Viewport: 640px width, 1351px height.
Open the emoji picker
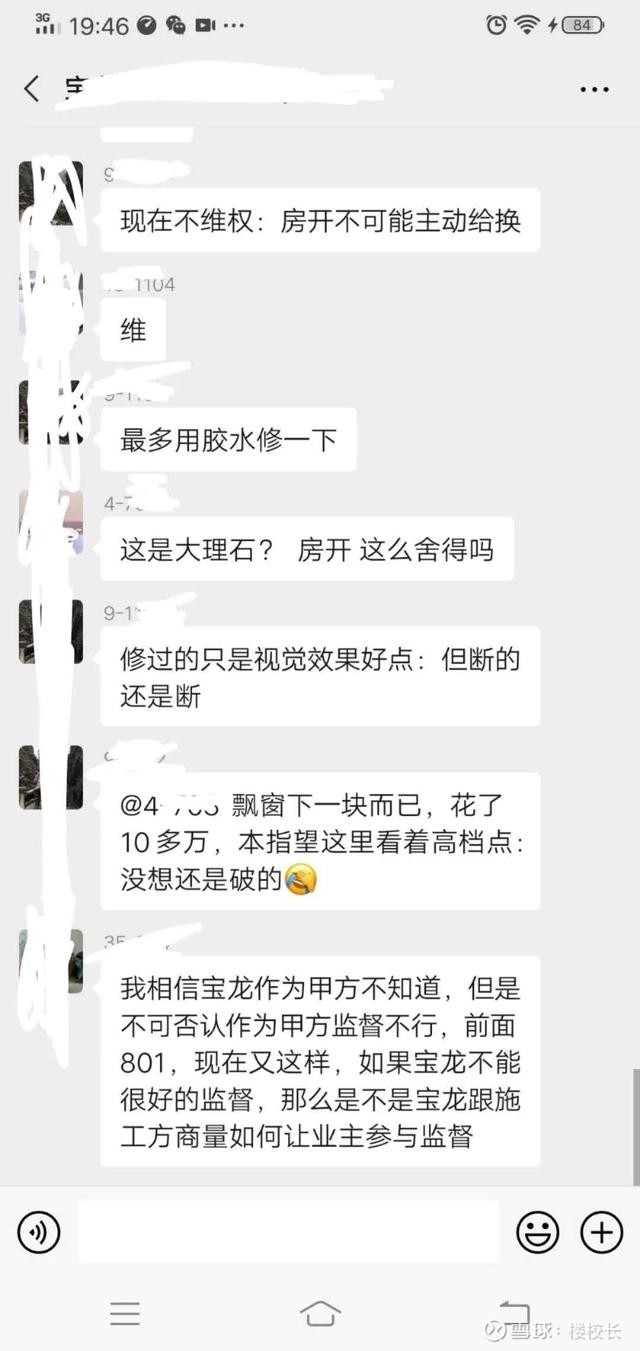point(537,1232)
